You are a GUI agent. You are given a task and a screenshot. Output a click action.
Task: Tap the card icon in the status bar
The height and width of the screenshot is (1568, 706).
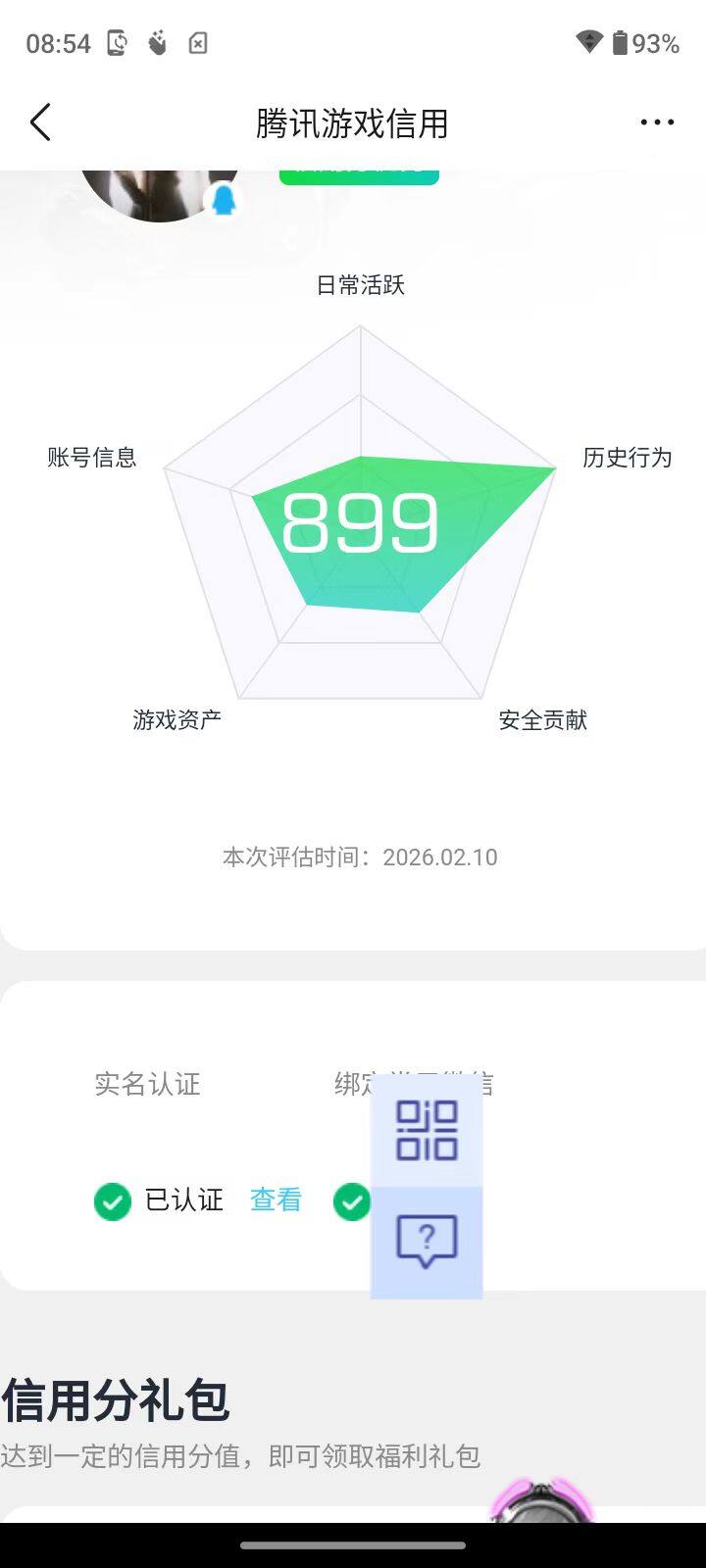[x=198, y=43]
